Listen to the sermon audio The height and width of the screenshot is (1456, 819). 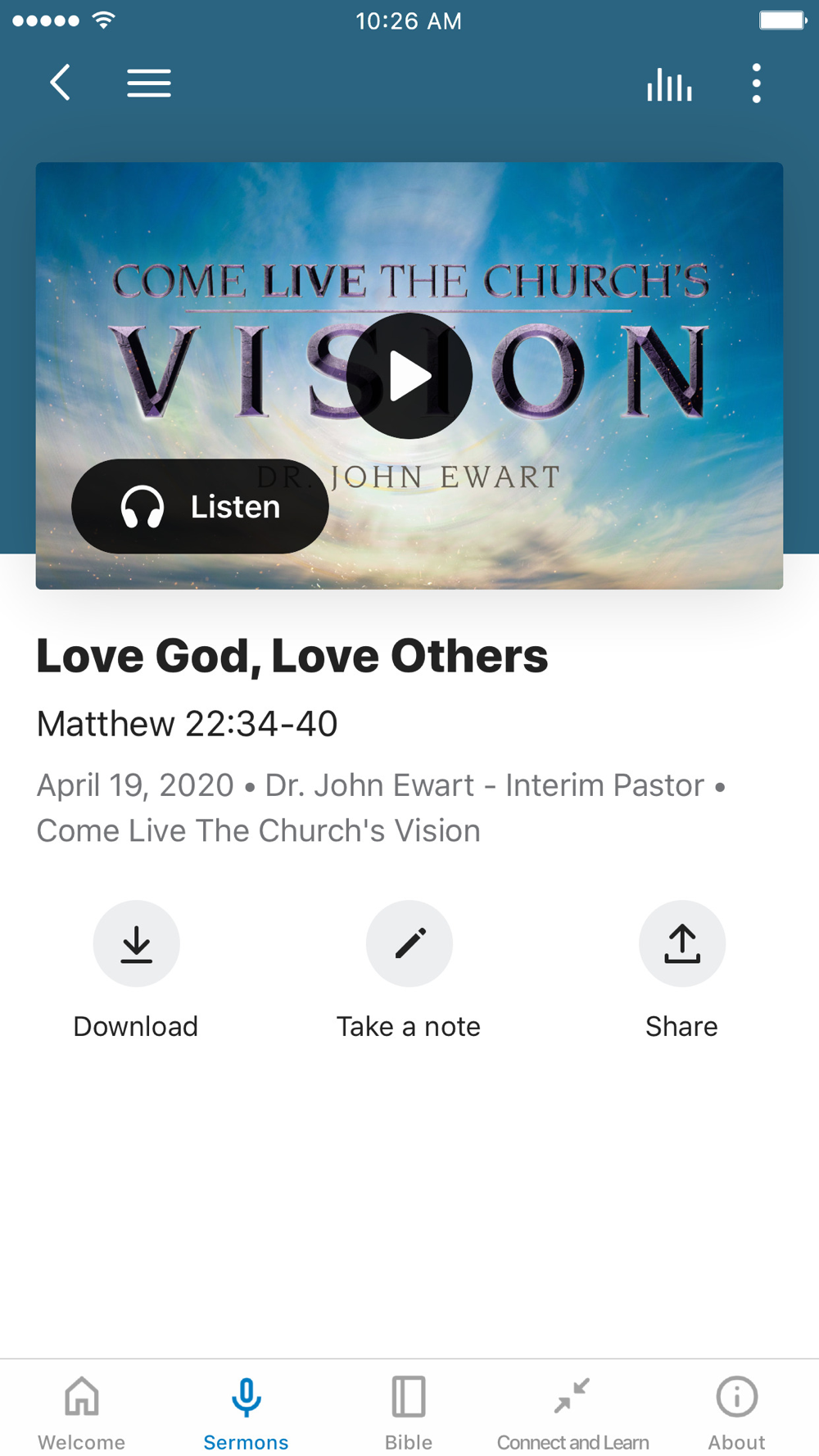(x=200, y=506)
